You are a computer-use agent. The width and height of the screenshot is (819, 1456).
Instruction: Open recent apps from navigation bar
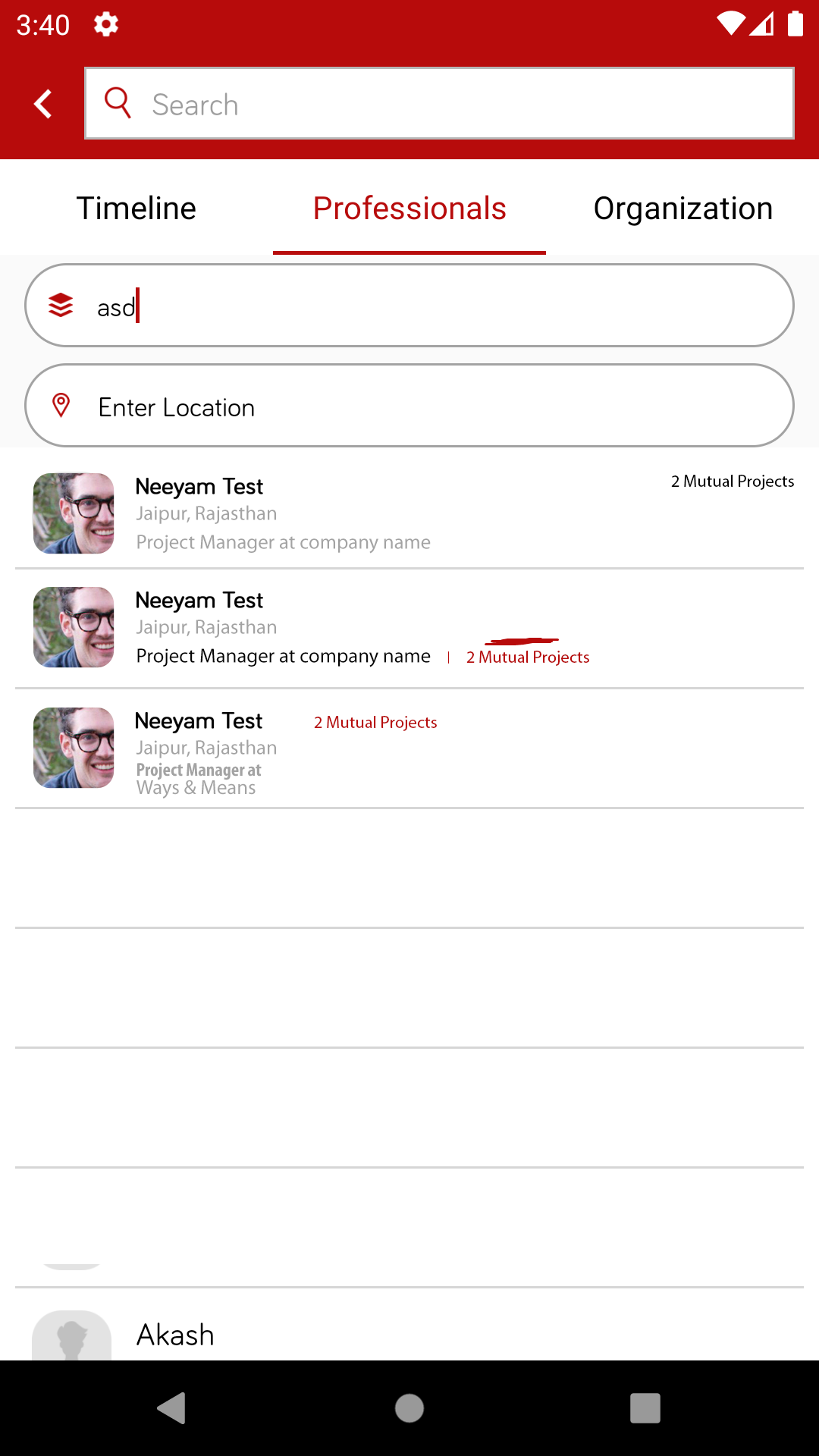(x=645, y=1409)
